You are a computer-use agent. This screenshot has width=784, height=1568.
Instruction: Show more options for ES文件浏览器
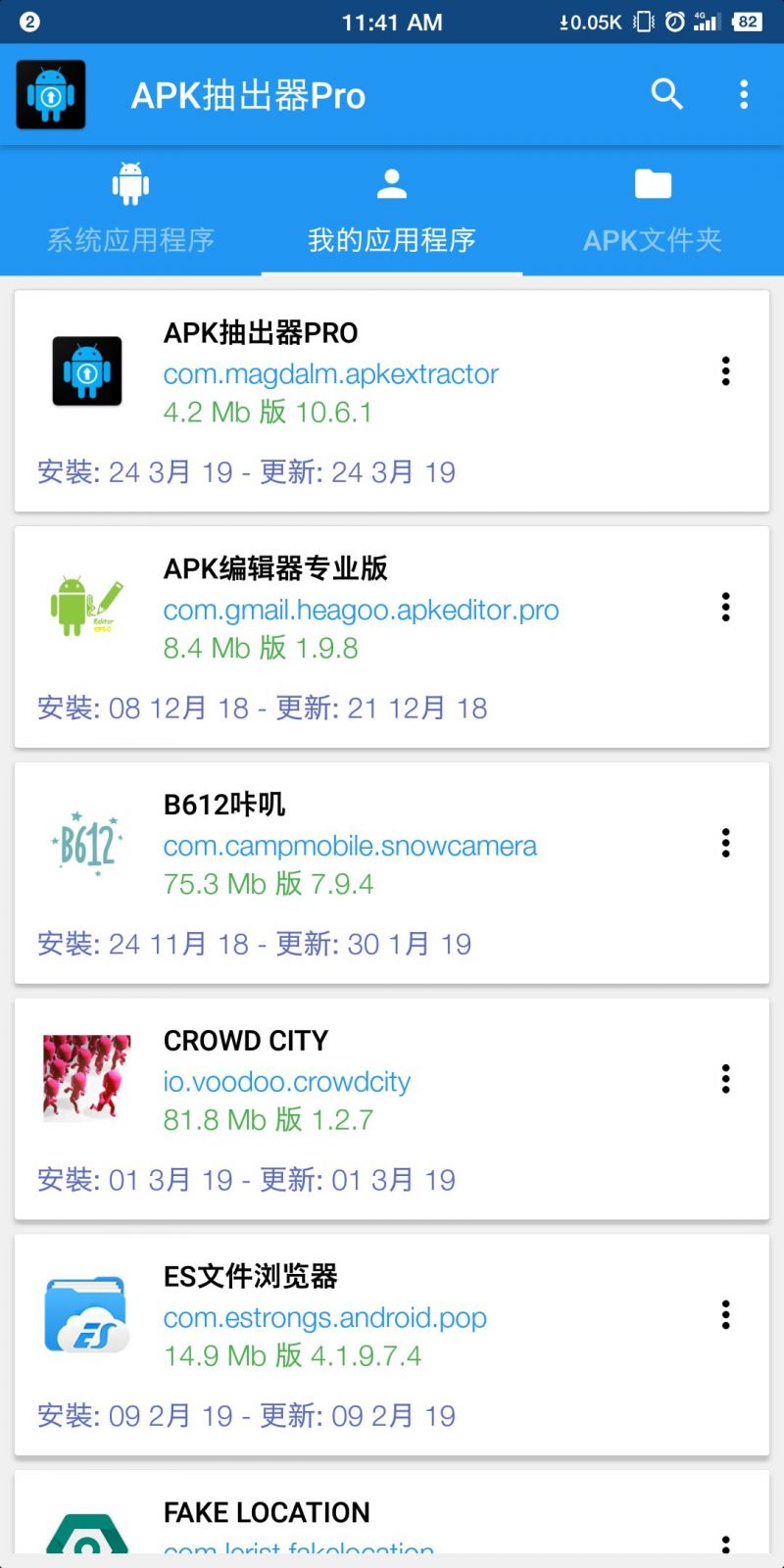725,1315
